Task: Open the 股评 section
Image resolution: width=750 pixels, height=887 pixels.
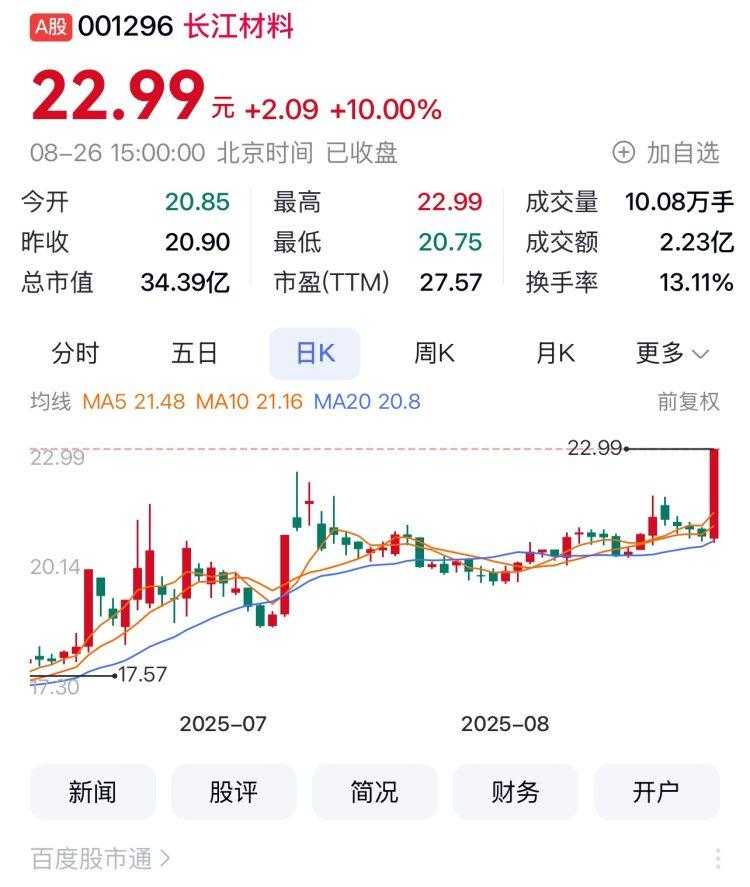Action: click(234, 792)
